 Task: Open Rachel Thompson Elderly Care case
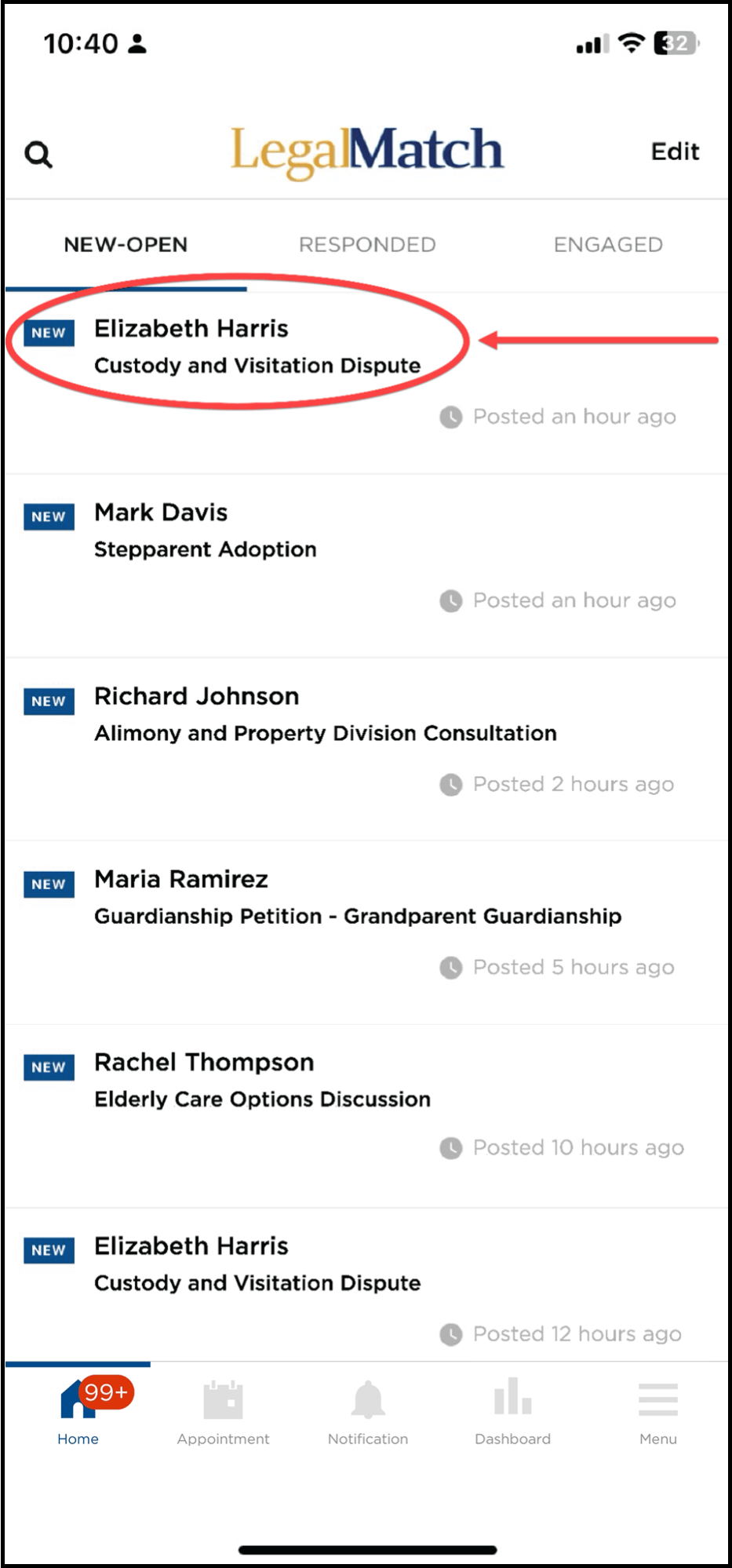(262, 1081)
